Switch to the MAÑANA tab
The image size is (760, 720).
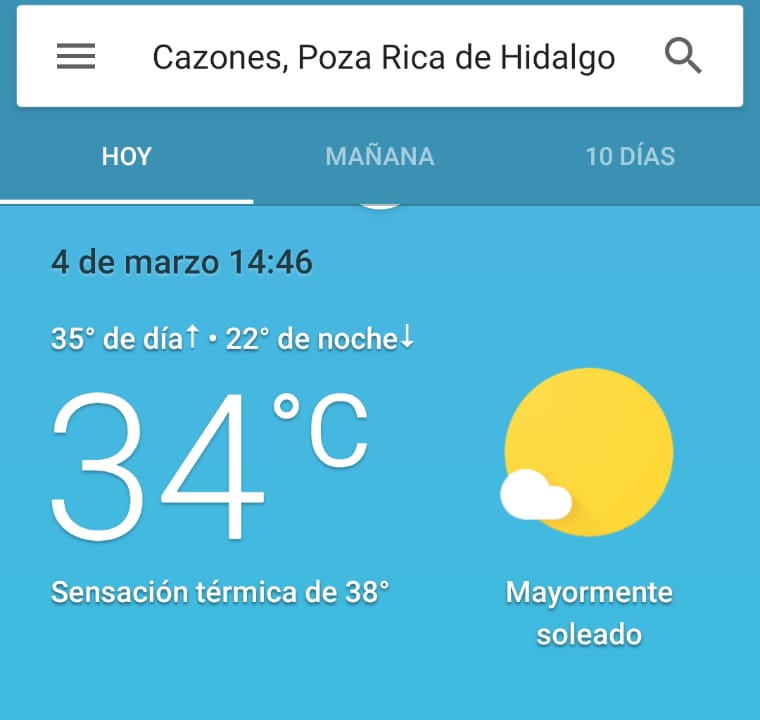pyautogui.click(x=380, y=157)
